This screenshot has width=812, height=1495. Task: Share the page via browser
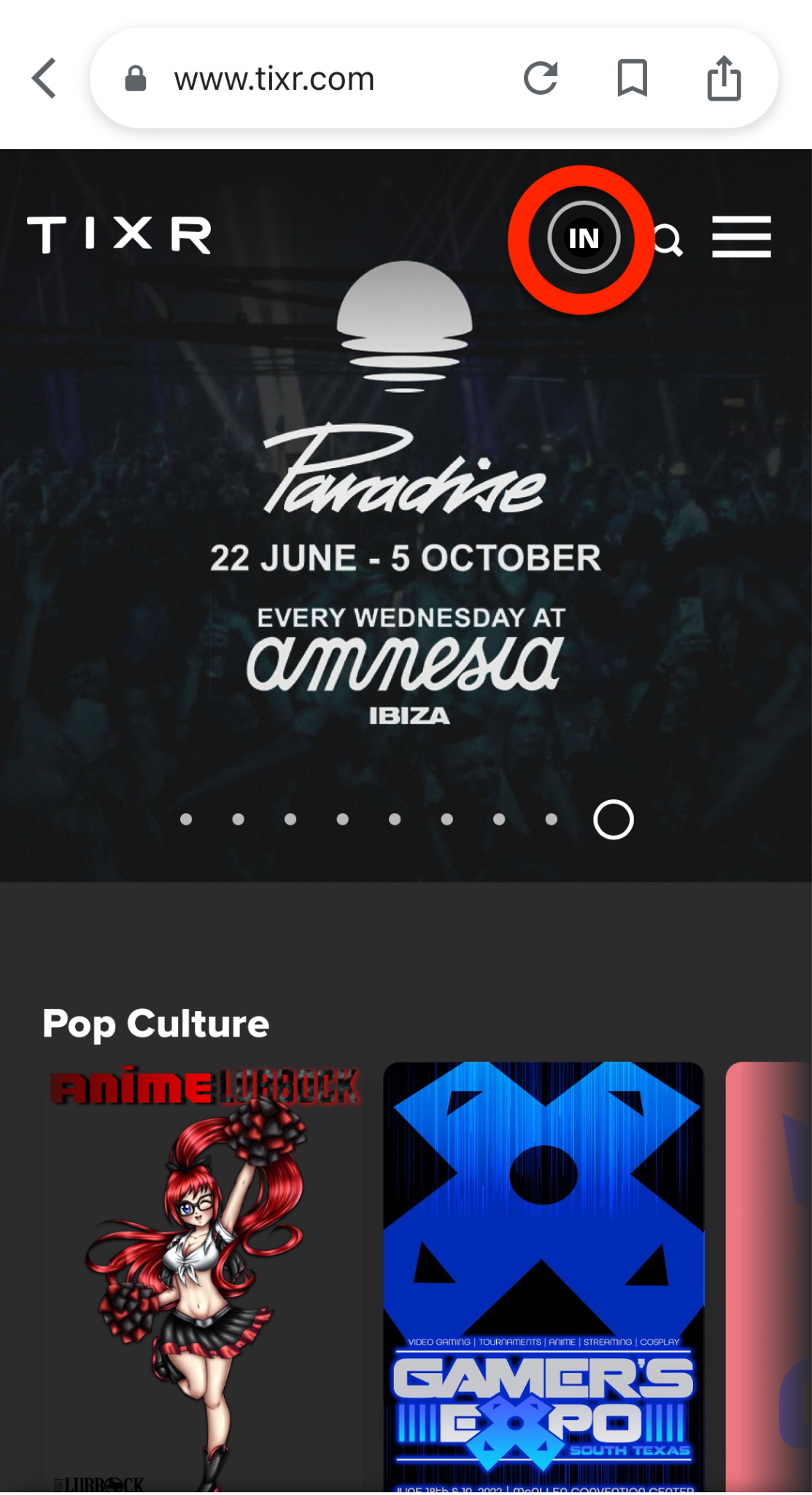(x=724, y=78)
